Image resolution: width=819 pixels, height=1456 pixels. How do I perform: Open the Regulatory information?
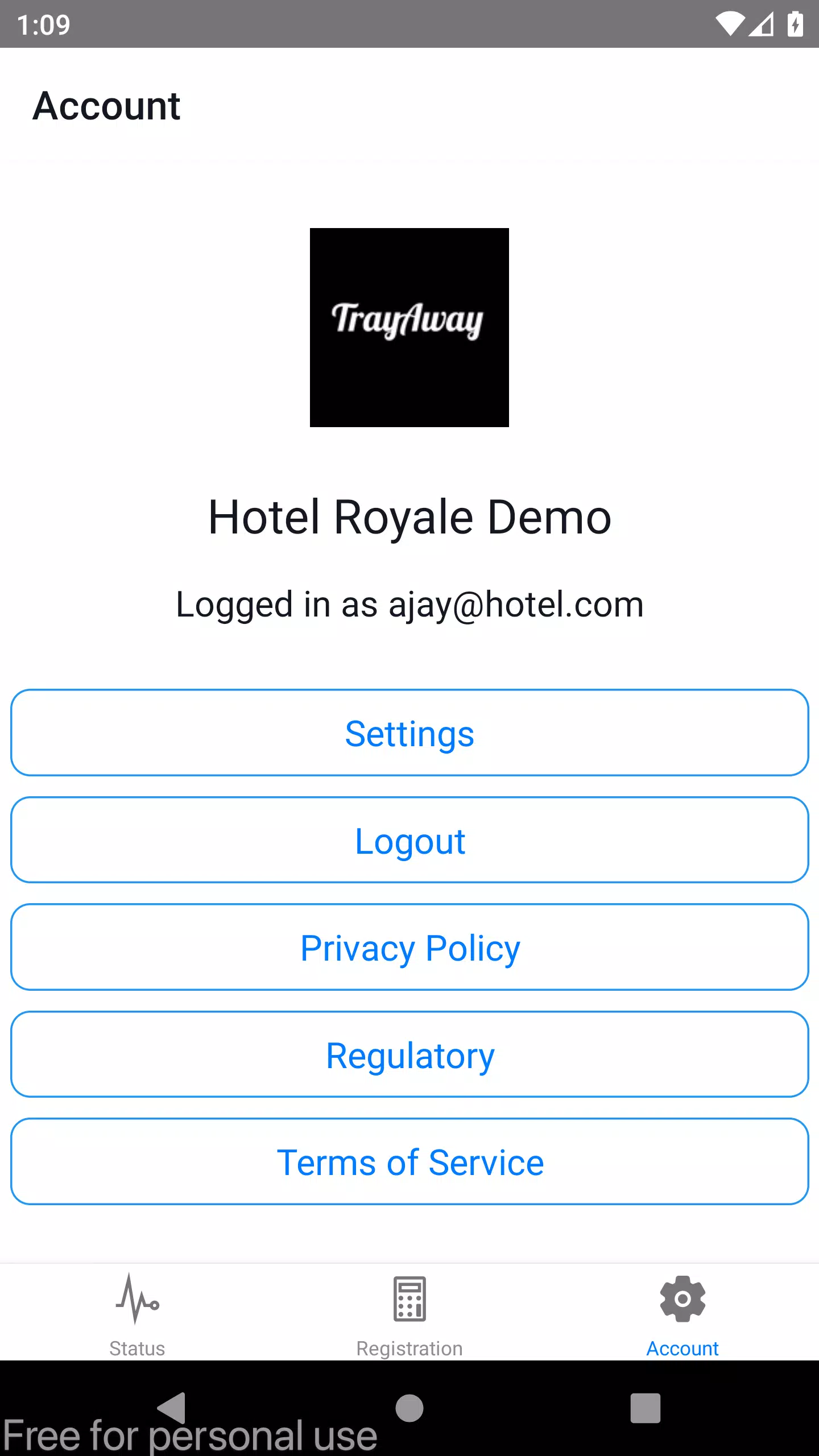(x=409, y=1054)
